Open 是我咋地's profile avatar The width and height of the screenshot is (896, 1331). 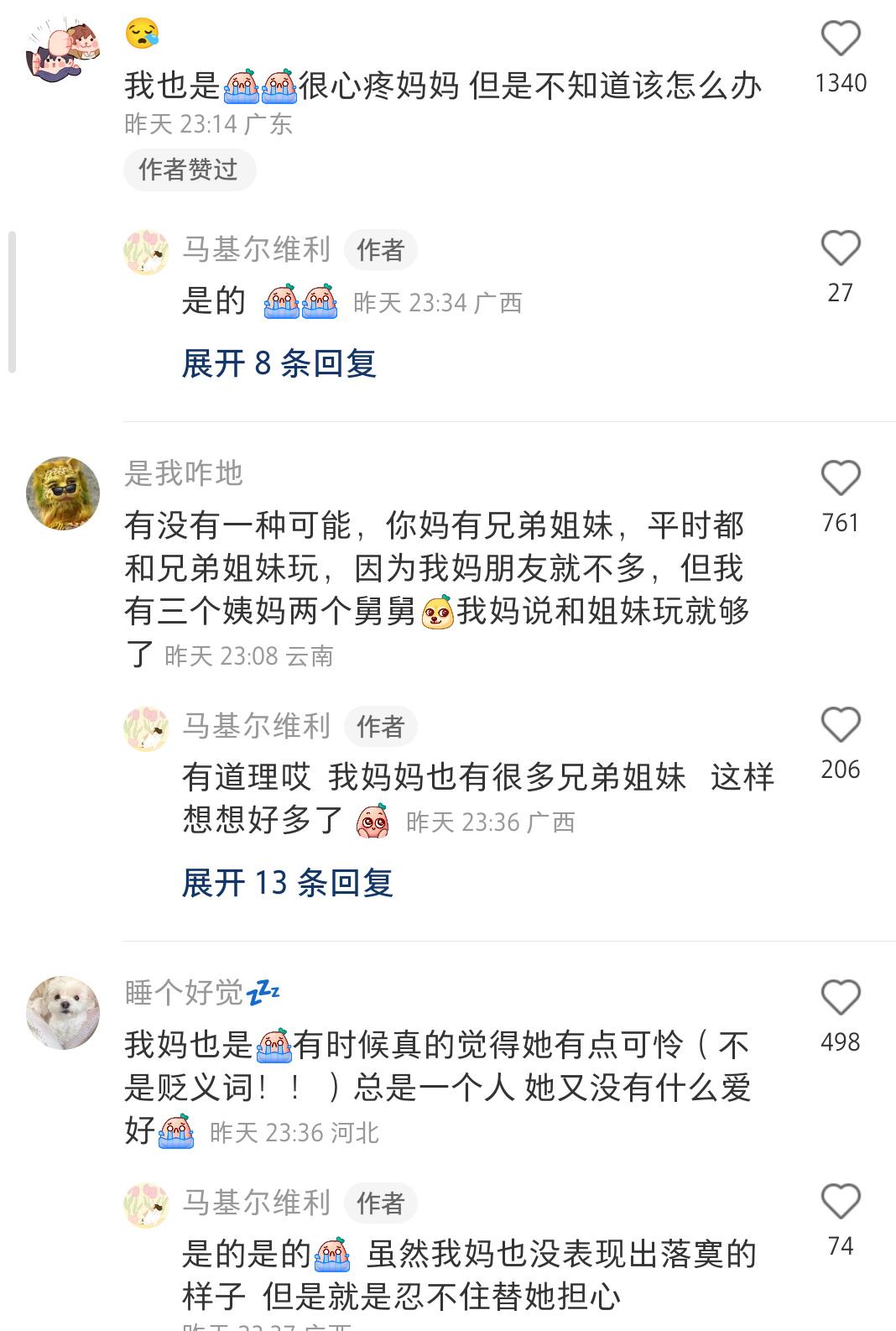pos(63,493)
